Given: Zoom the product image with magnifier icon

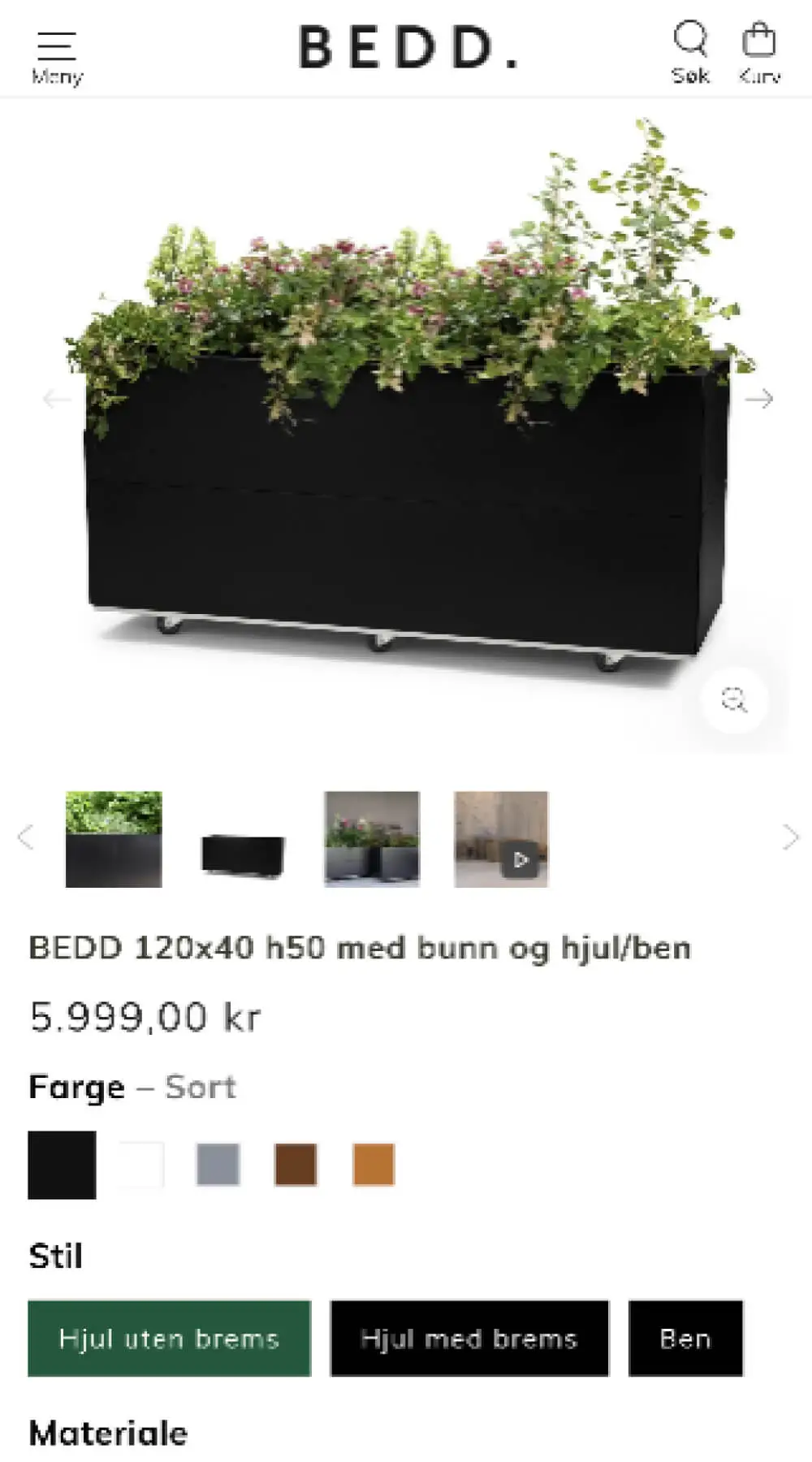Looking at the screenshot, I should click(734, 700).
